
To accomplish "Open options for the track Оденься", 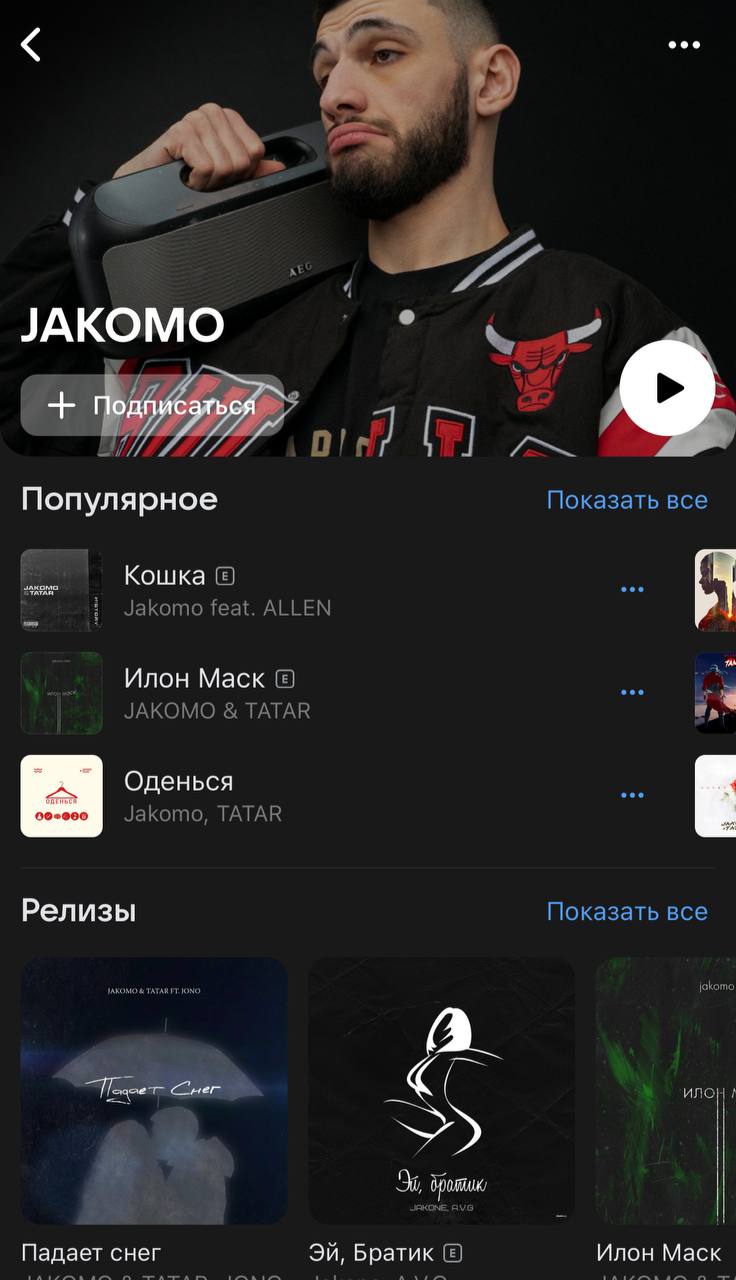I will coord(632,796).
